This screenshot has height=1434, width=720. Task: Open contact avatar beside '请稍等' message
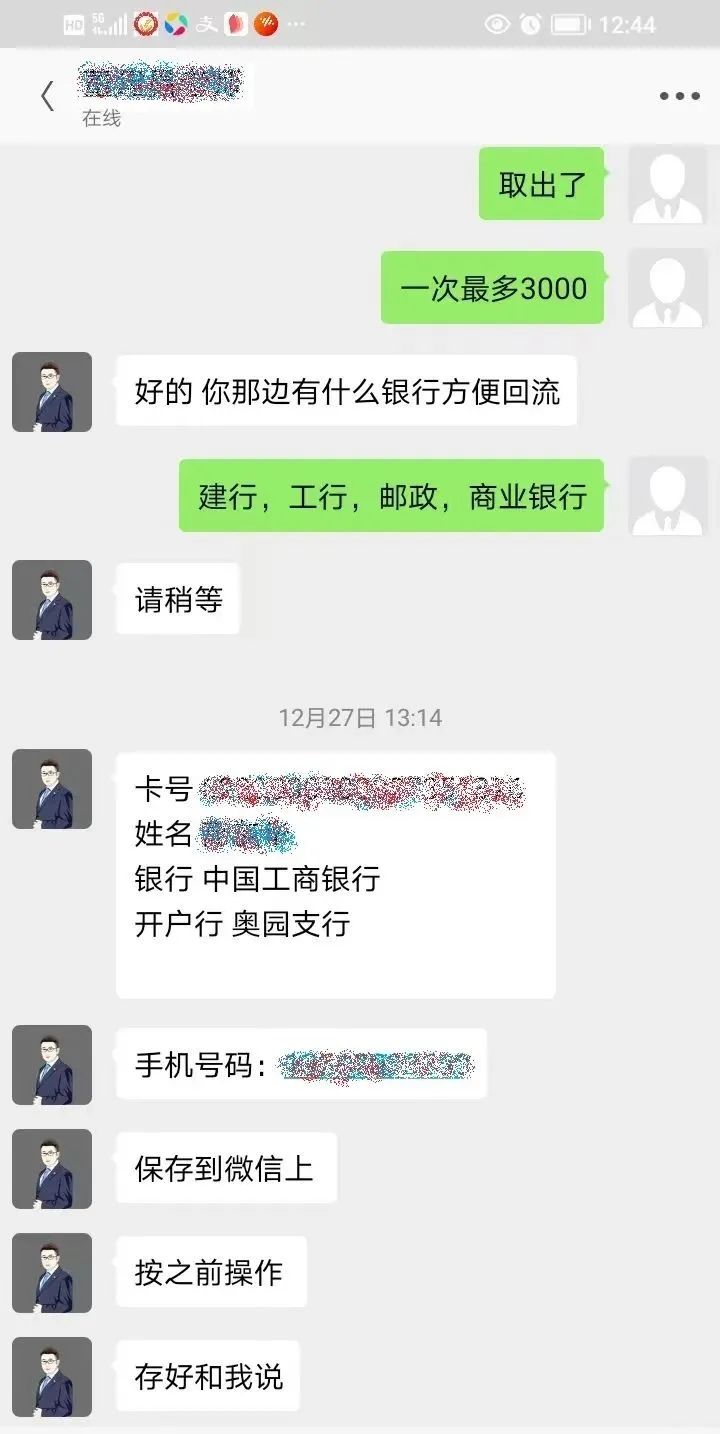click(x=52, y=600)
